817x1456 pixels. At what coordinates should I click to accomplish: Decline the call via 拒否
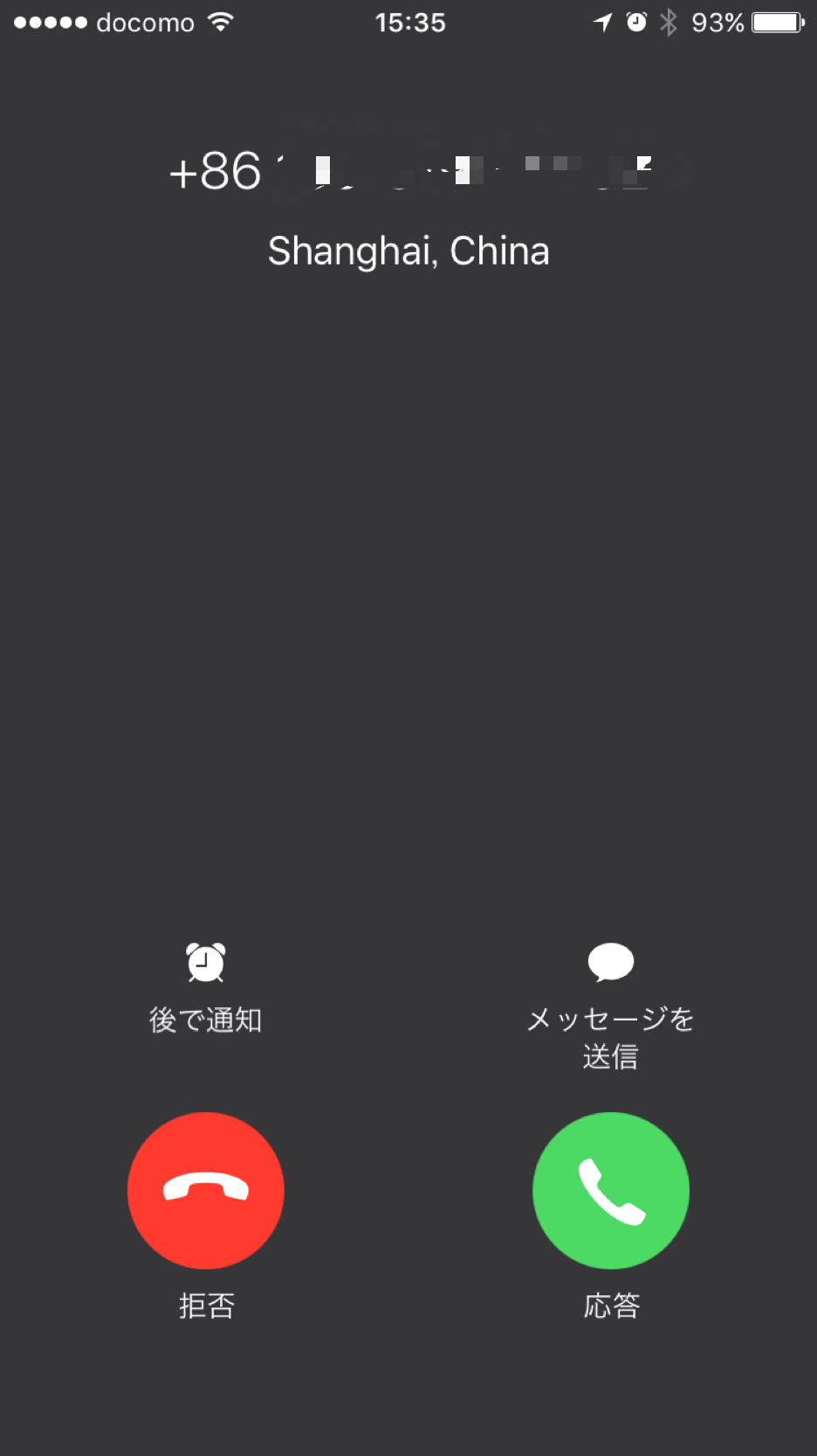click(206, 1305)
